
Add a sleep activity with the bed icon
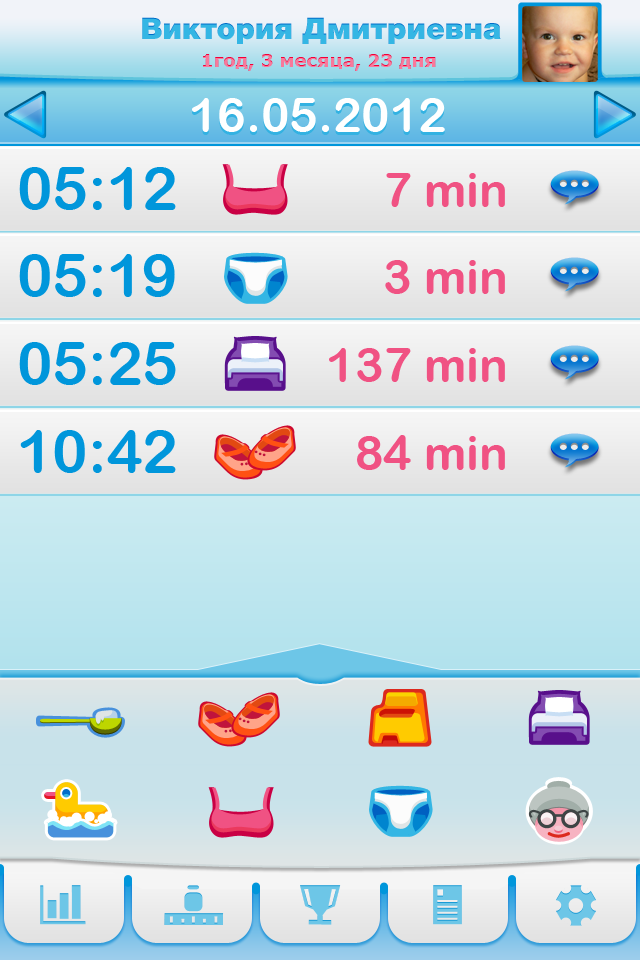559,718
